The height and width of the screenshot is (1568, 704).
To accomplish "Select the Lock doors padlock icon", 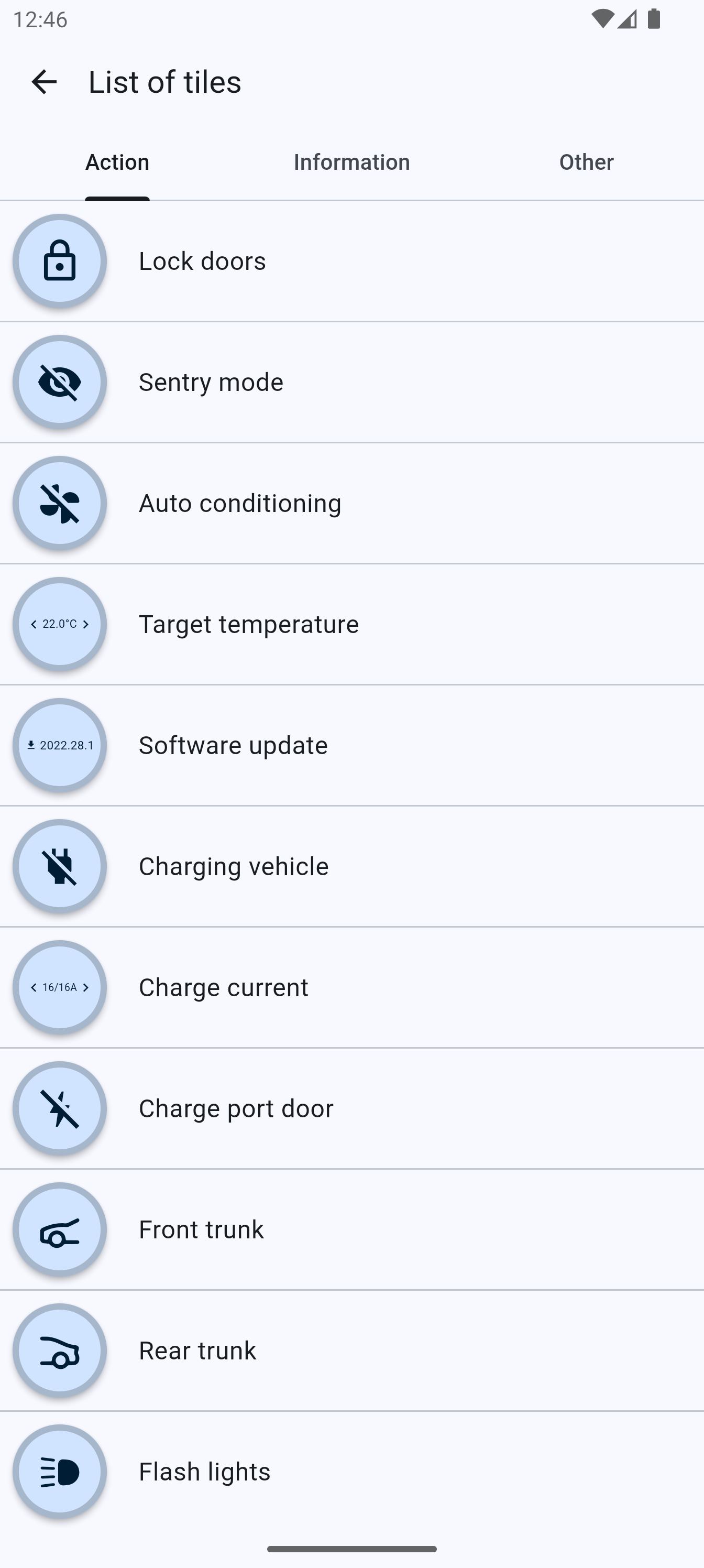I will tap(59, 260).
